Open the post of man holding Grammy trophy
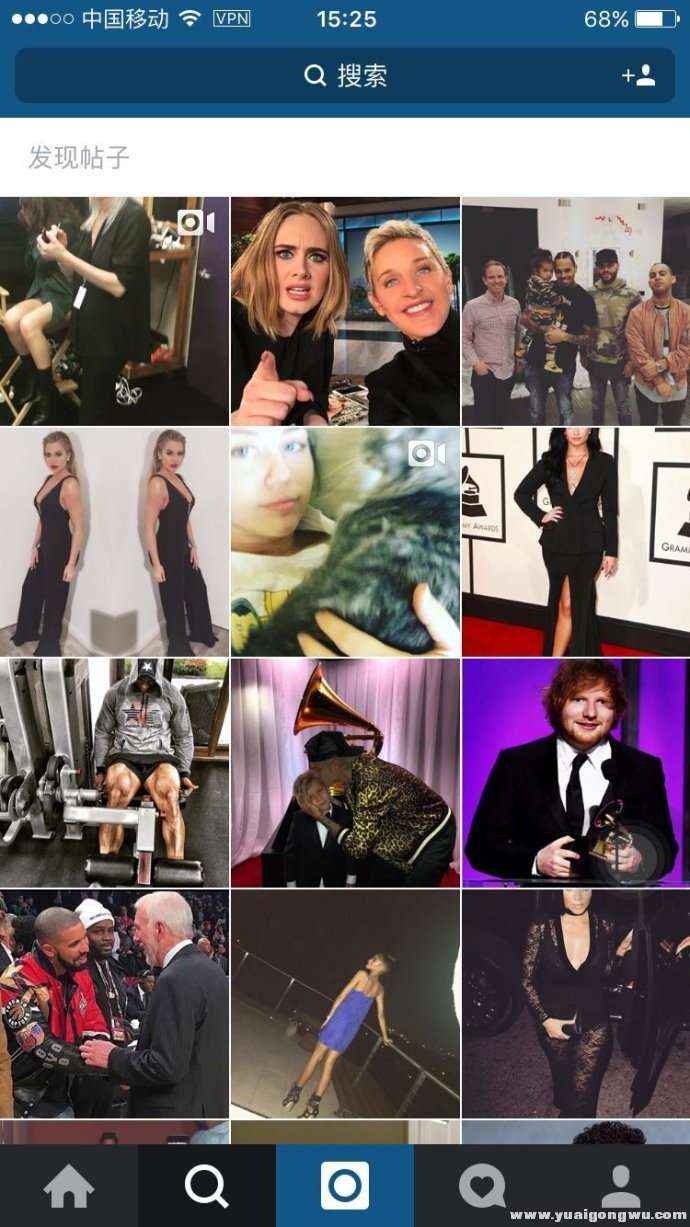This screenshot has height=1227, width=690. click(x=575, y=772)
